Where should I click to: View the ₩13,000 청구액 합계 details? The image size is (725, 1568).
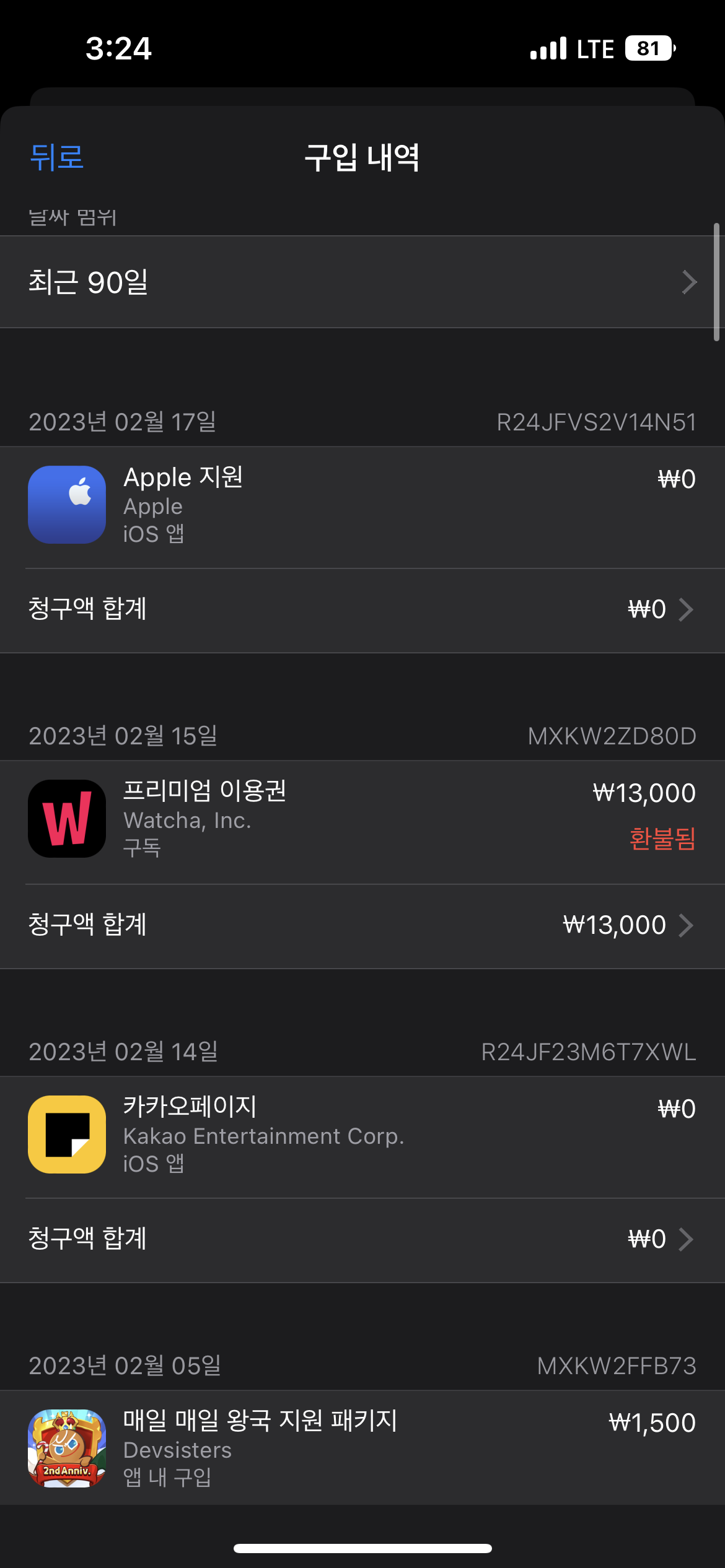pos(362,925)
